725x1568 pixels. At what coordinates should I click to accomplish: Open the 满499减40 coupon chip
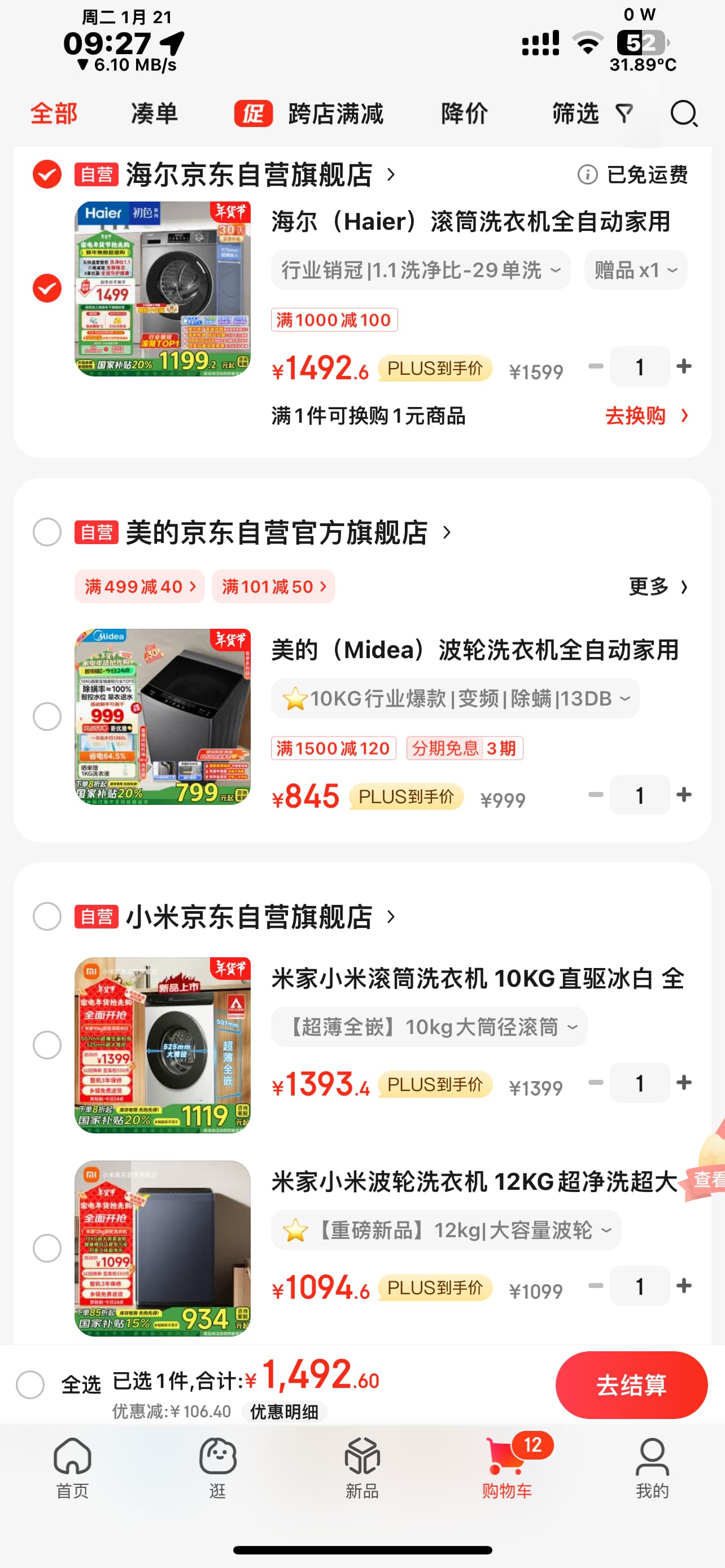tap(139, 587)
